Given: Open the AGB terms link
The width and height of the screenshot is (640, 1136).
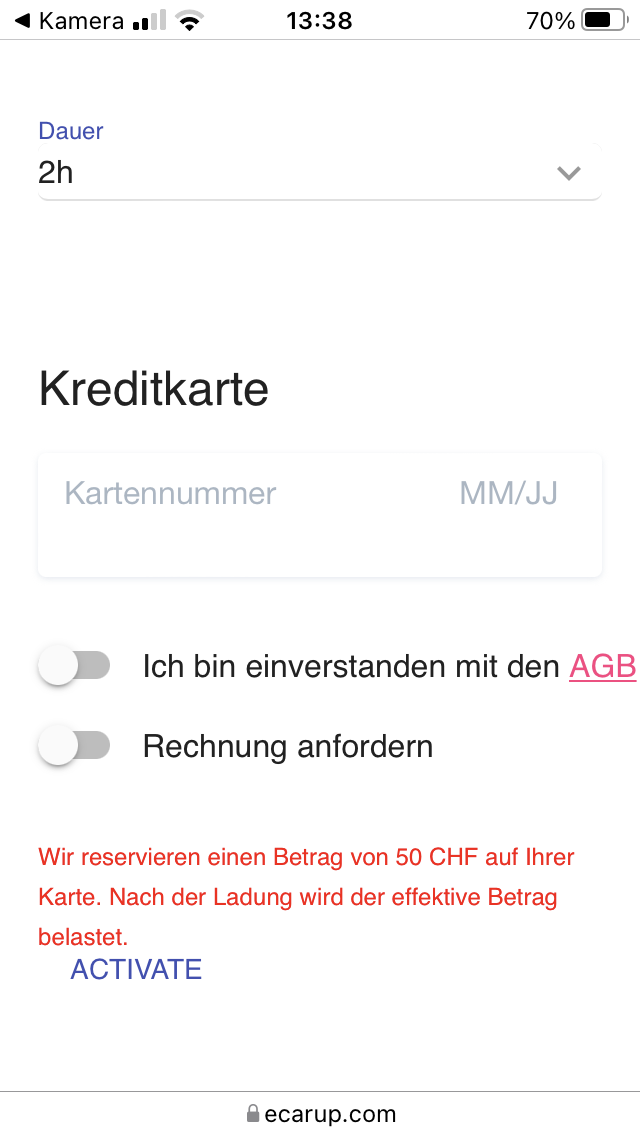Looking at the screenshot, I should coord(602,666).
